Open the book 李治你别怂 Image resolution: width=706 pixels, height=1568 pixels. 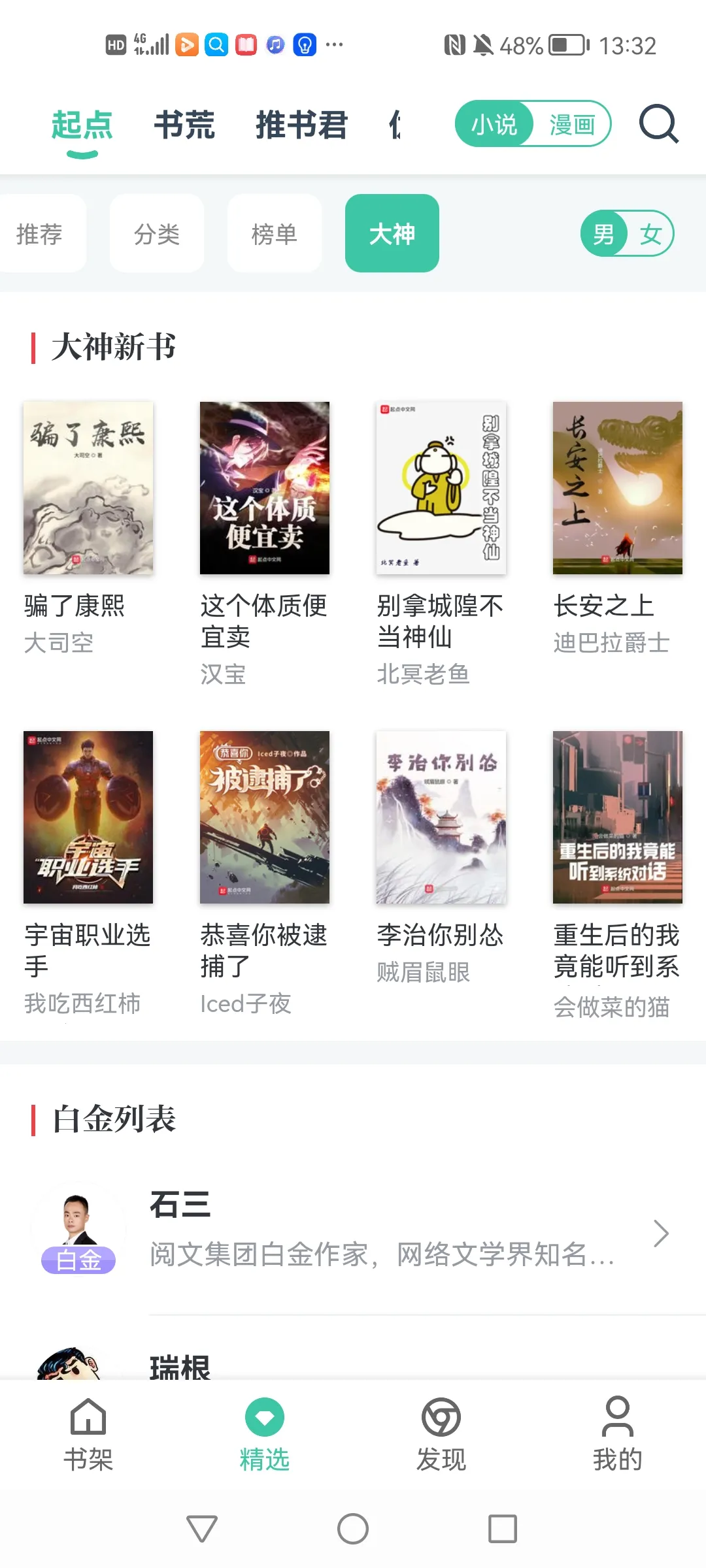tap(441, 817)
